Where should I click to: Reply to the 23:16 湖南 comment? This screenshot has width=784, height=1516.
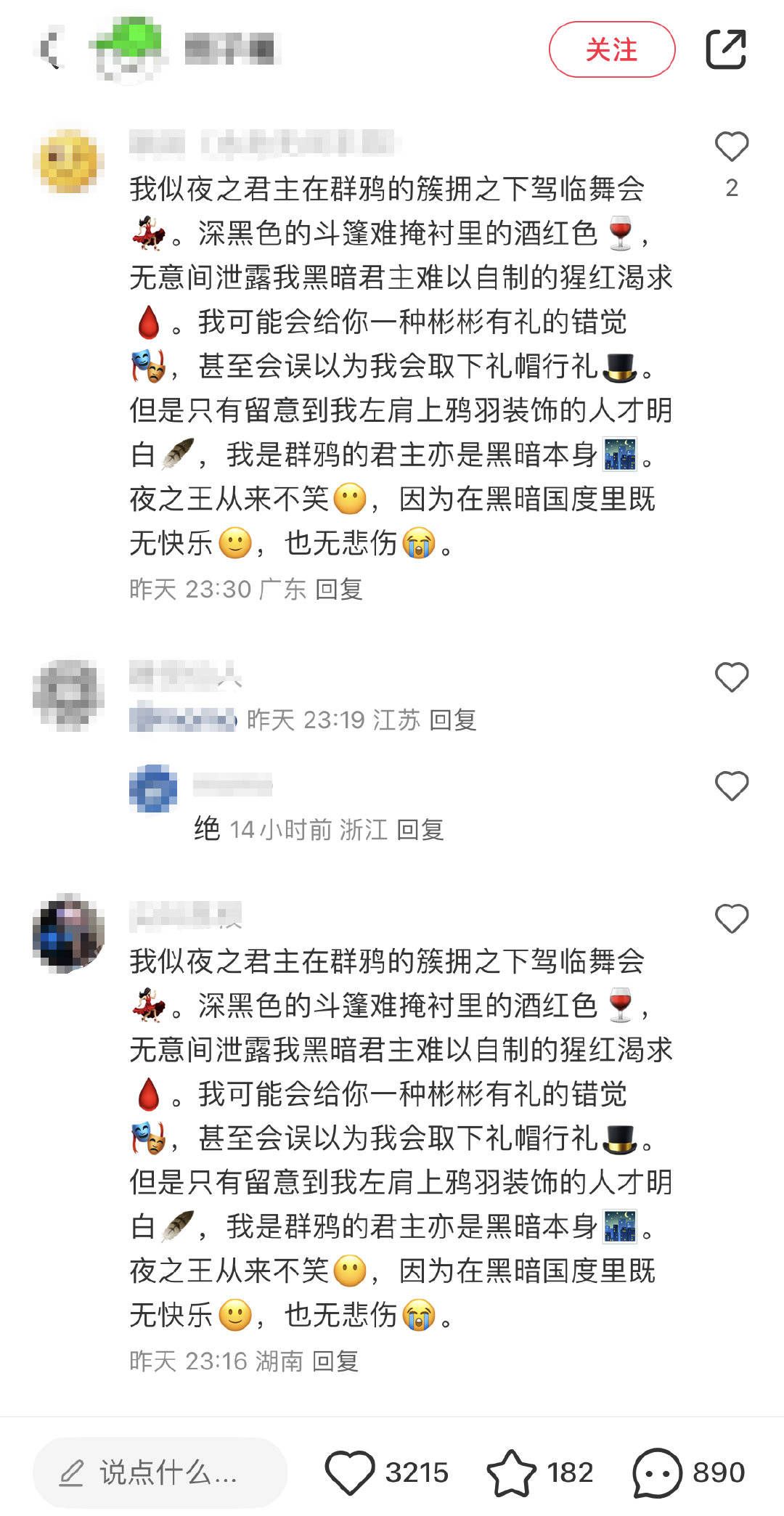[x=335, y=1361]
